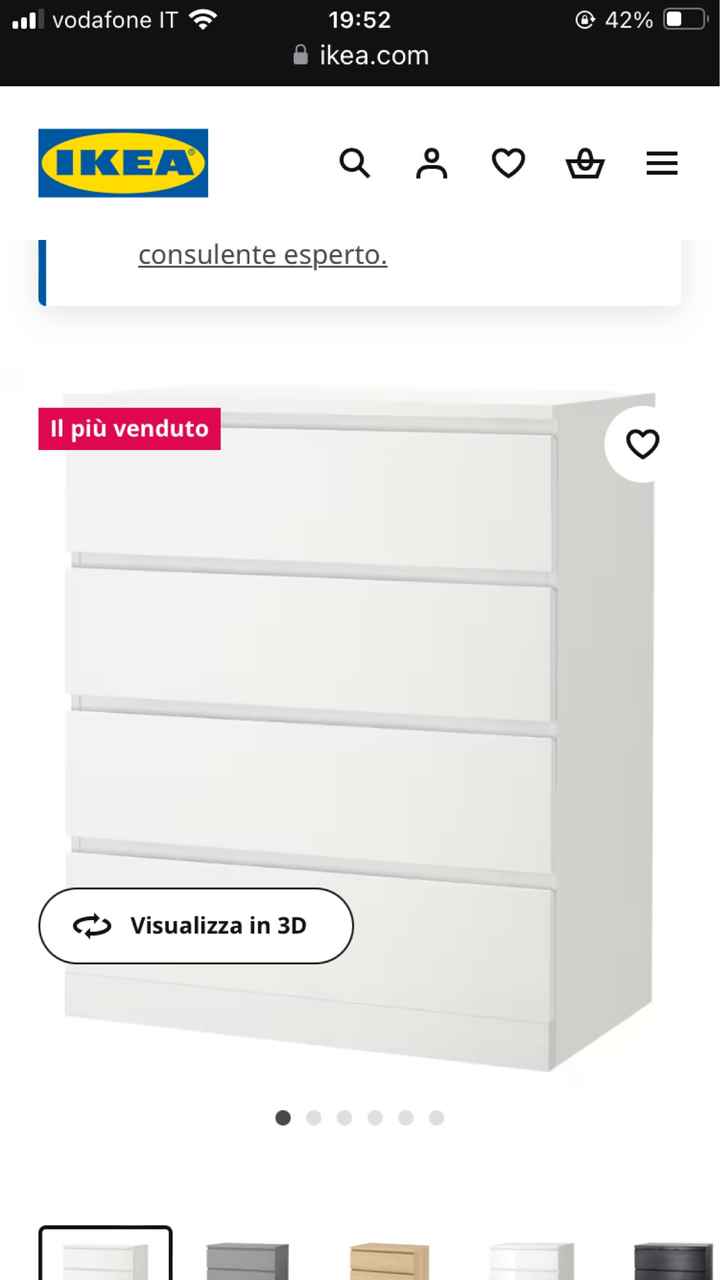Open your IKEA account profile
Screen dimensions: 720x1280
point(431,163)
